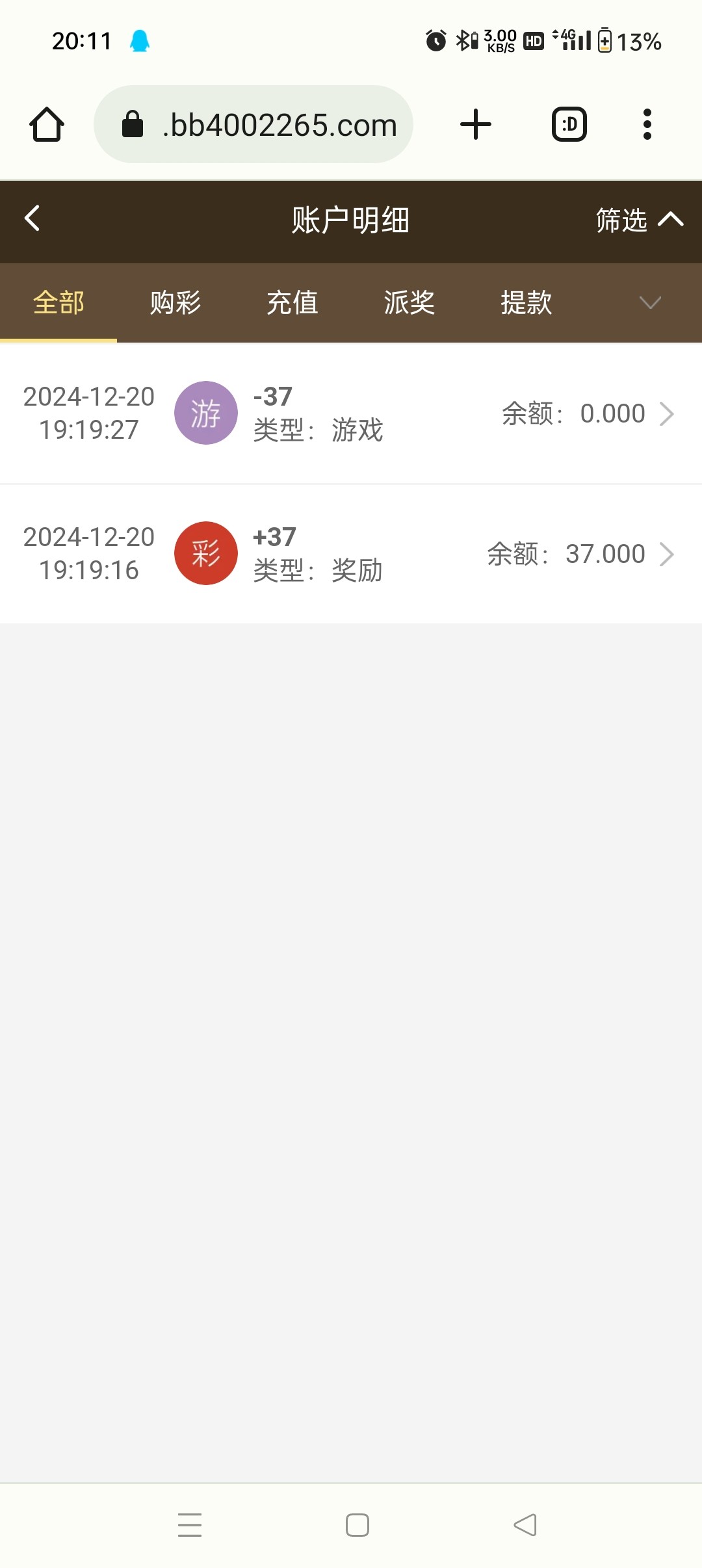Screen dimensions: 702x1568
Task: Tap the browser home button
Action: click(x=47, y=124)
